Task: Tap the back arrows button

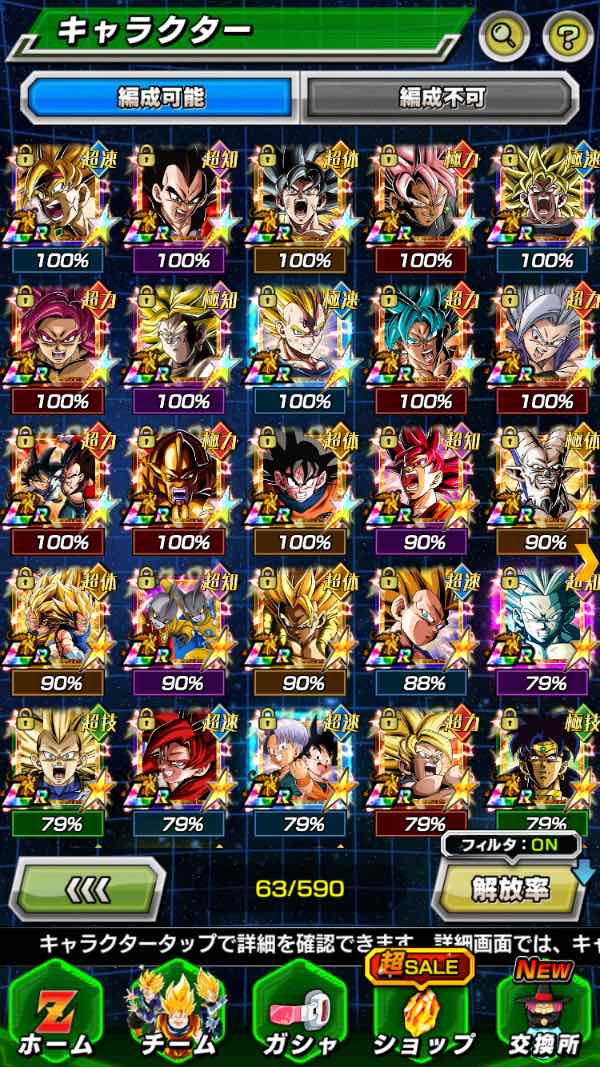Action: coord(88,887)
